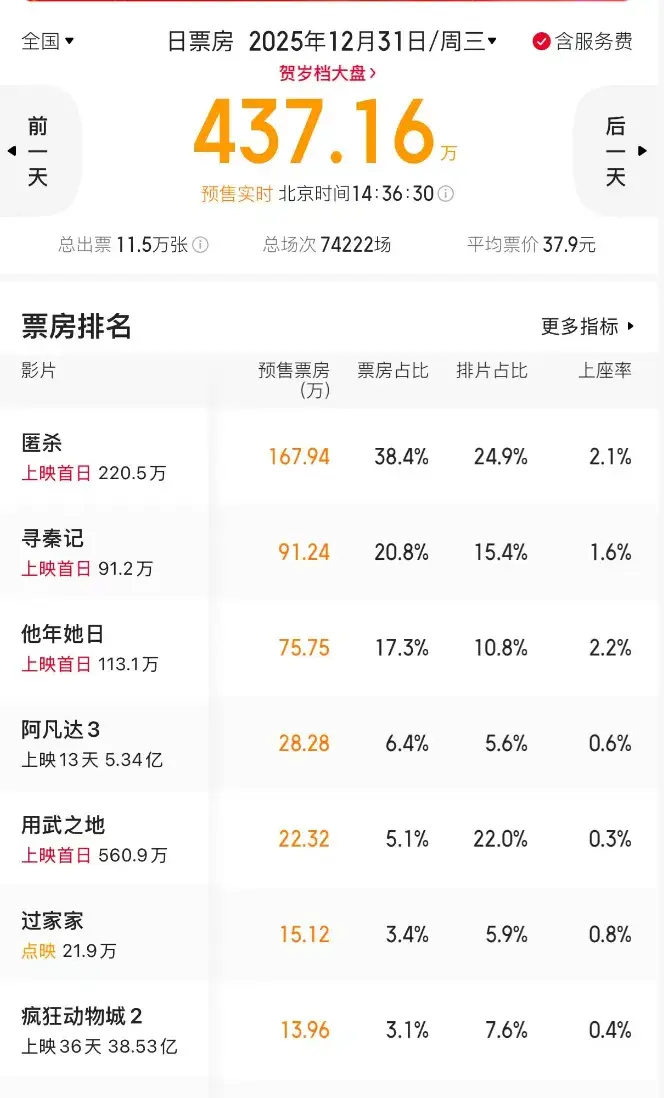Image resolution: width=664 pixels, height=1098 pixels.
Task: Open the 贺岁档大盘 link
Action: pyautogui.click(x=328, y=72)
